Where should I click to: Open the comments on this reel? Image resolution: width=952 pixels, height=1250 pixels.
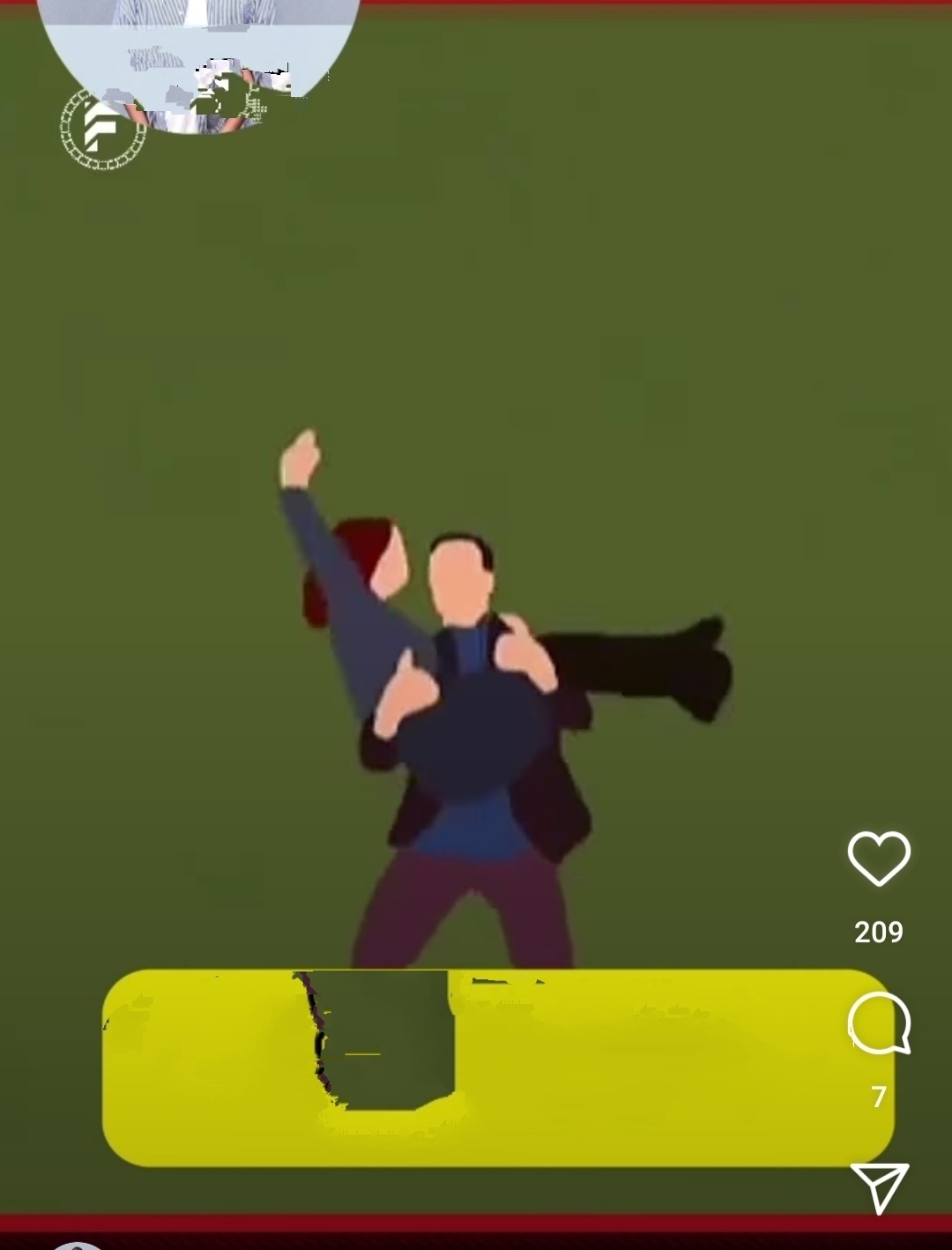point(878,1024)
